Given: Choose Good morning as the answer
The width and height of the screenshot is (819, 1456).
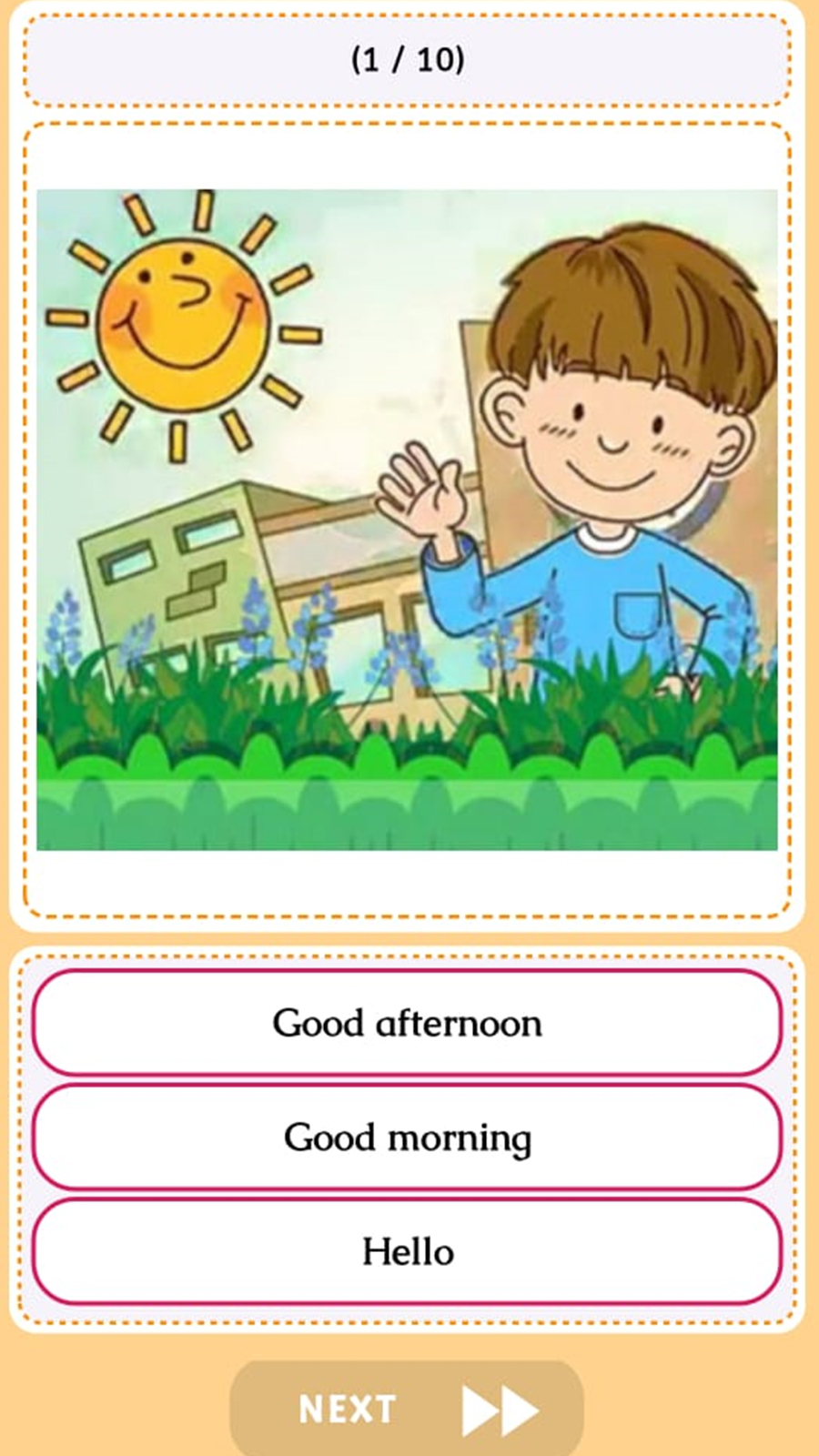Looking at the screenshot, I should click(407, 1137).
